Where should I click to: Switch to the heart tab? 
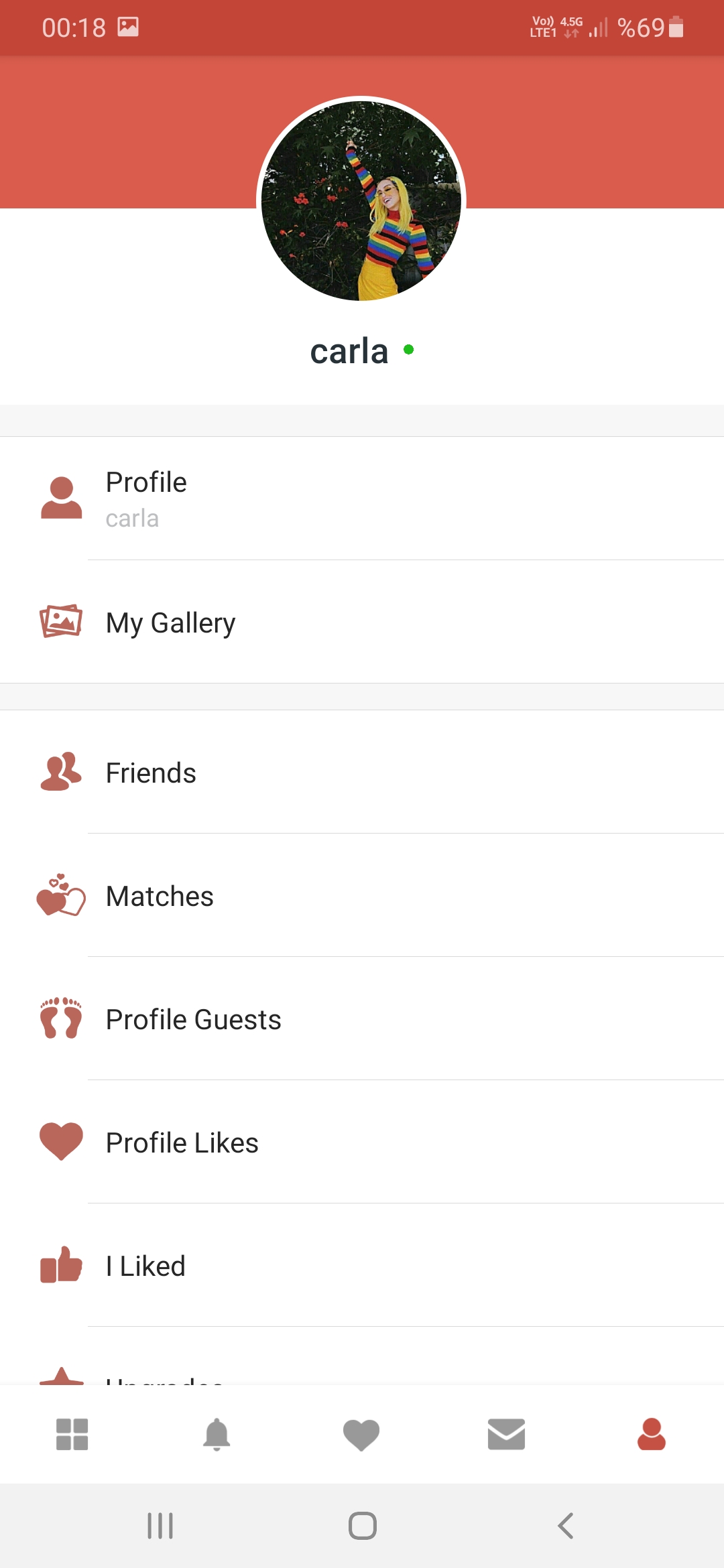361,1434
